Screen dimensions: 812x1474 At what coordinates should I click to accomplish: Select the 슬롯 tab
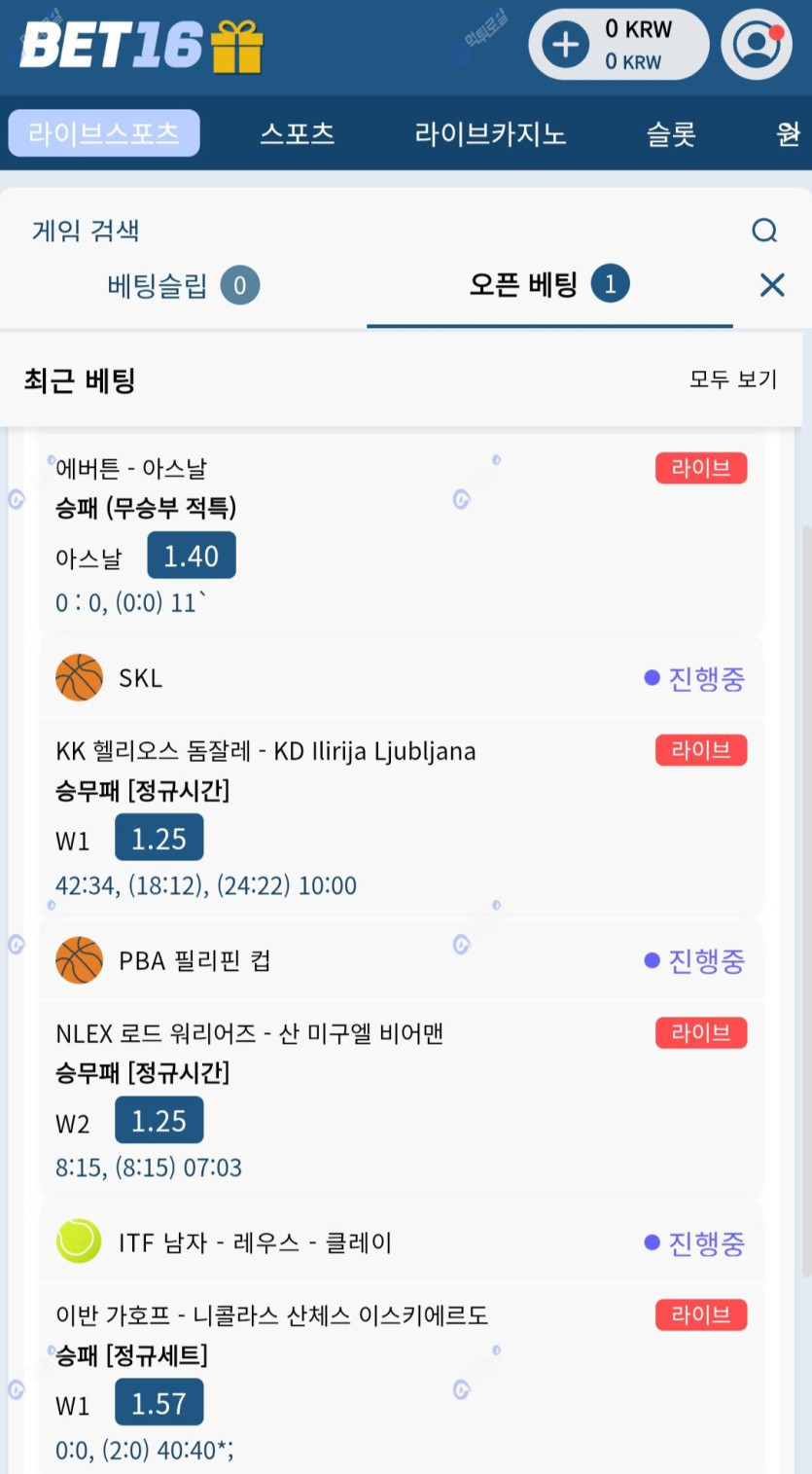(671, 133)
